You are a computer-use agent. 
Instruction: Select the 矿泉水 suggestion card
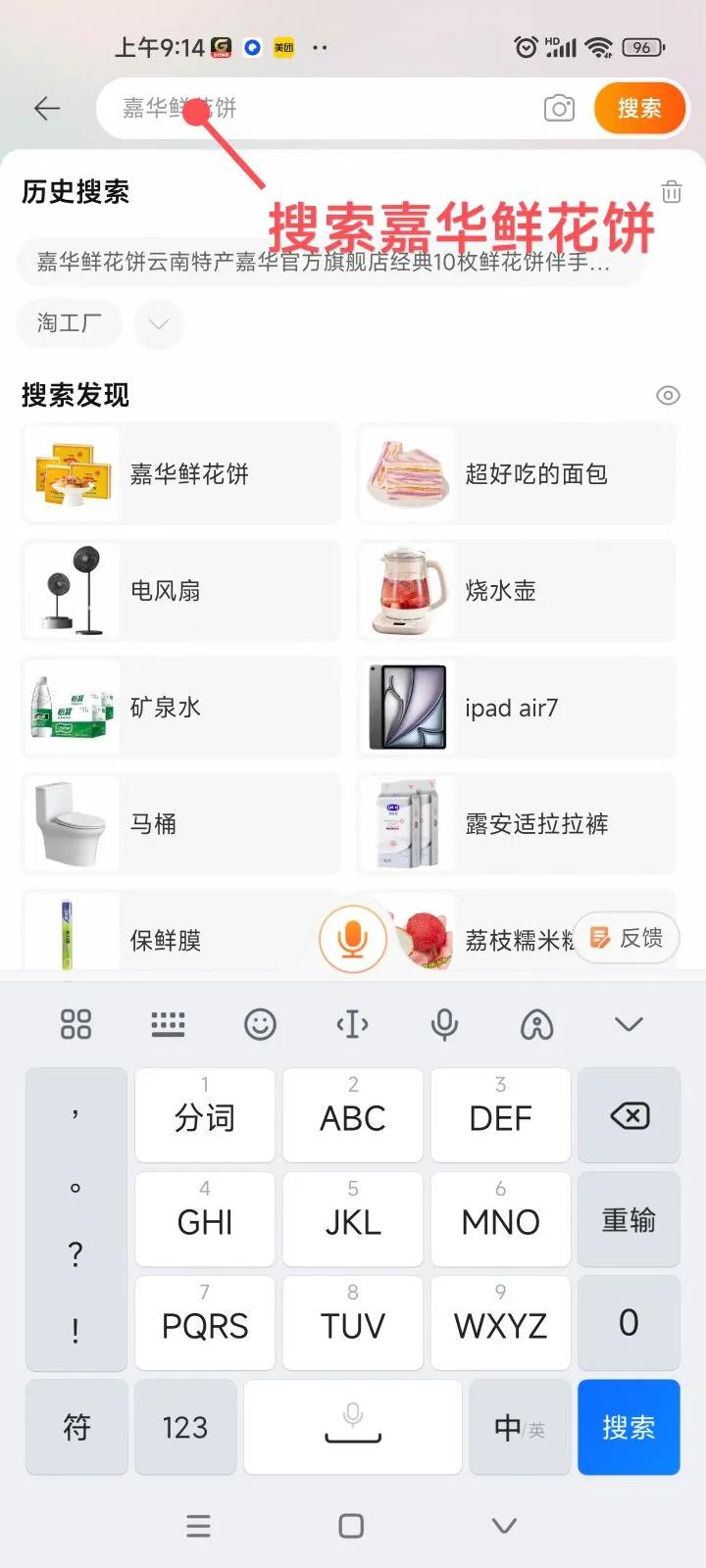click(181, 708)
